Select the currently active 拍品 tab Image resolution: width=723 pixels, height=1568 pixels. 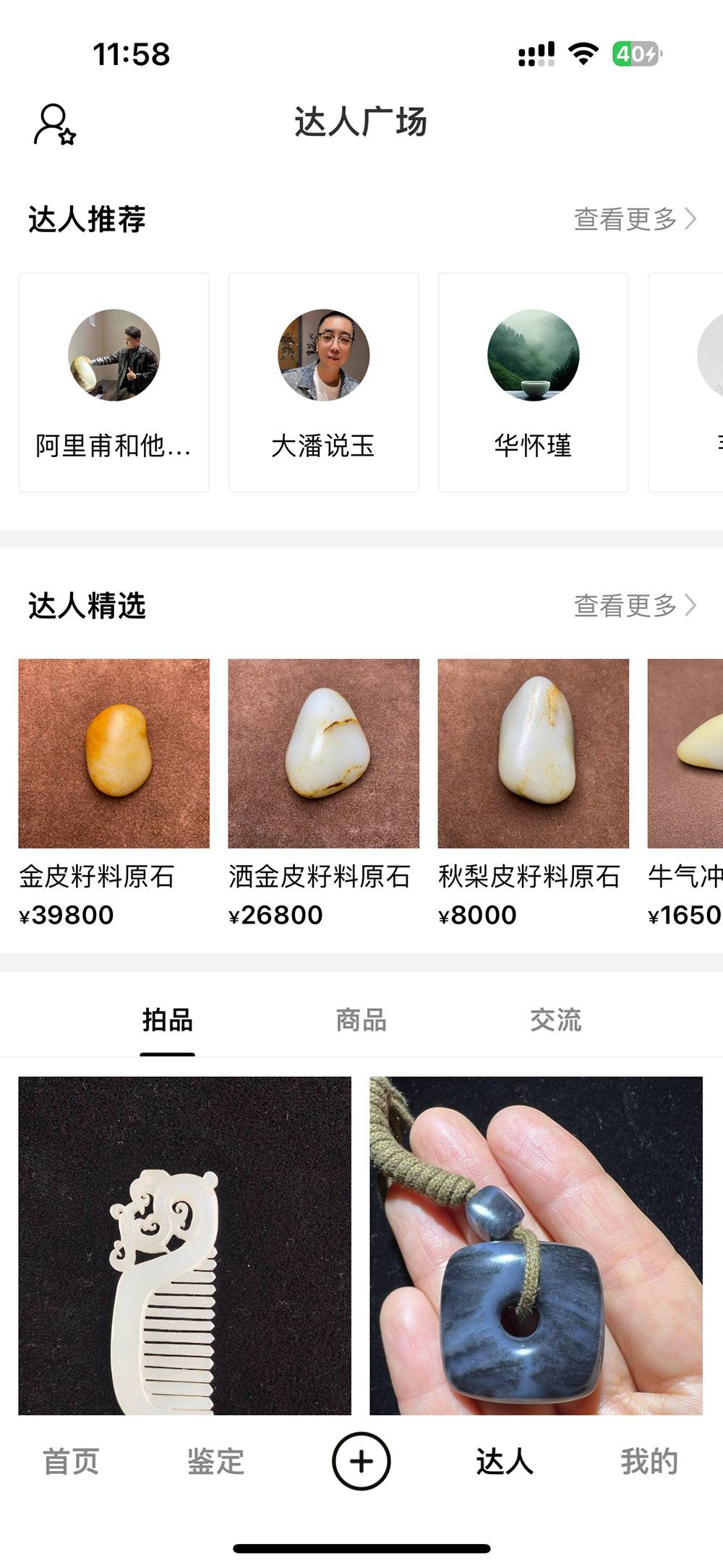tap(166, 1020)
